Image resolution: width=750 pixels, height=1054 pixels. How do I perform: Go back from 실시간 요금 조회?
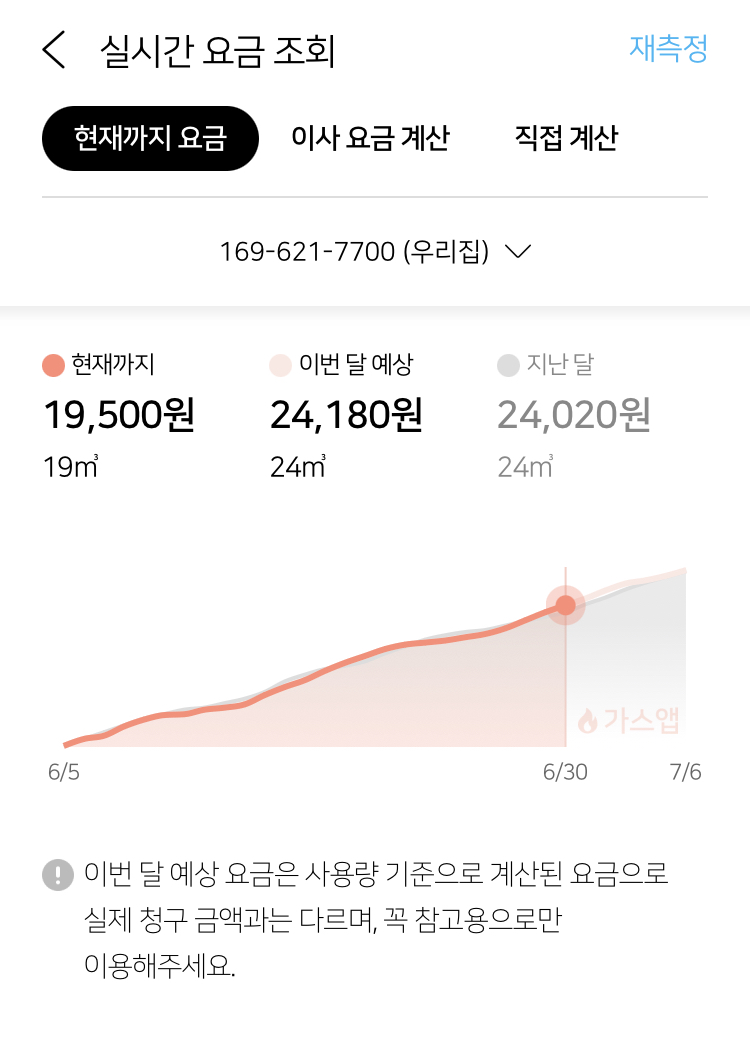(54, 50)
